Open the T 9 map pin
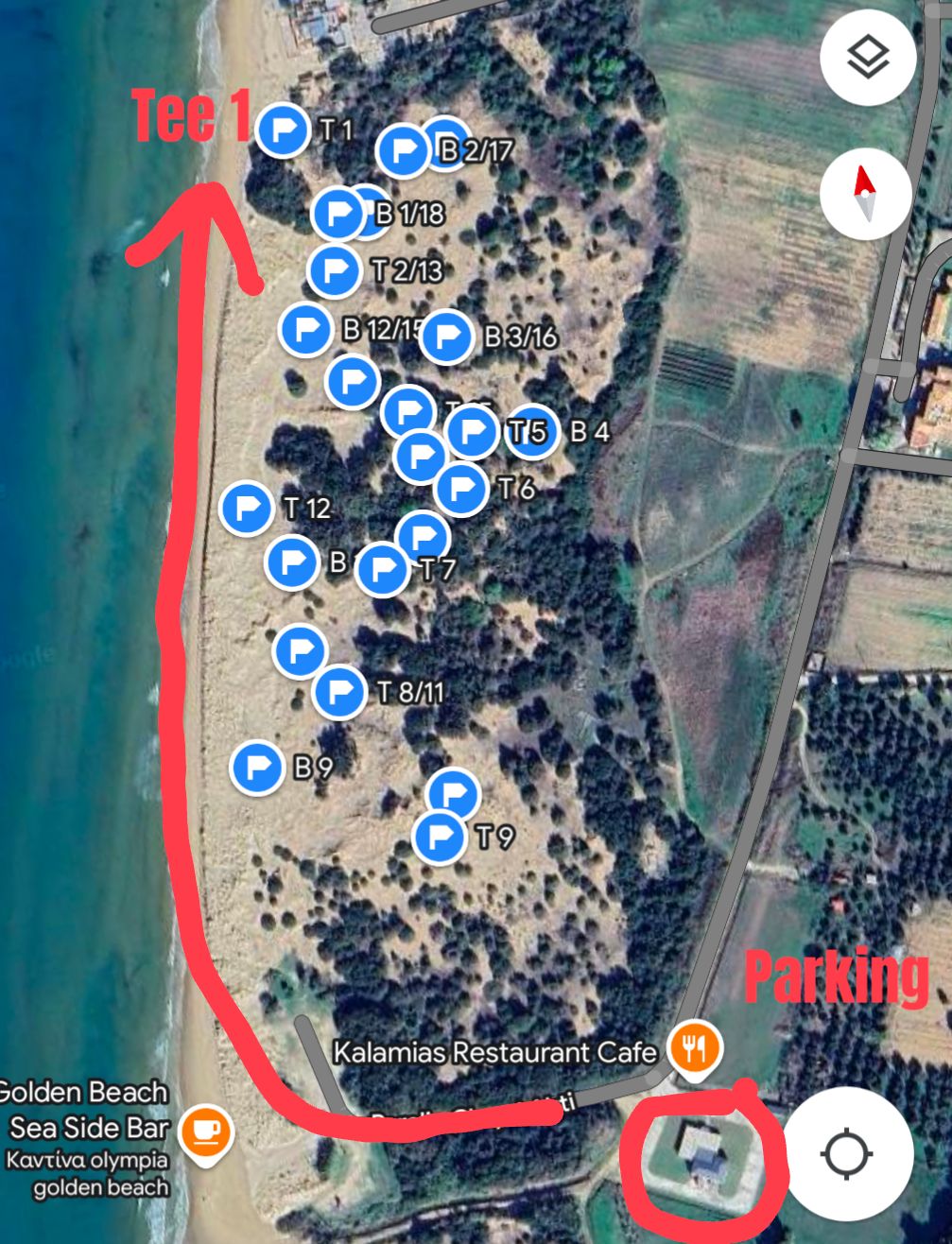Screen dimensions: 952x1244 440,837
